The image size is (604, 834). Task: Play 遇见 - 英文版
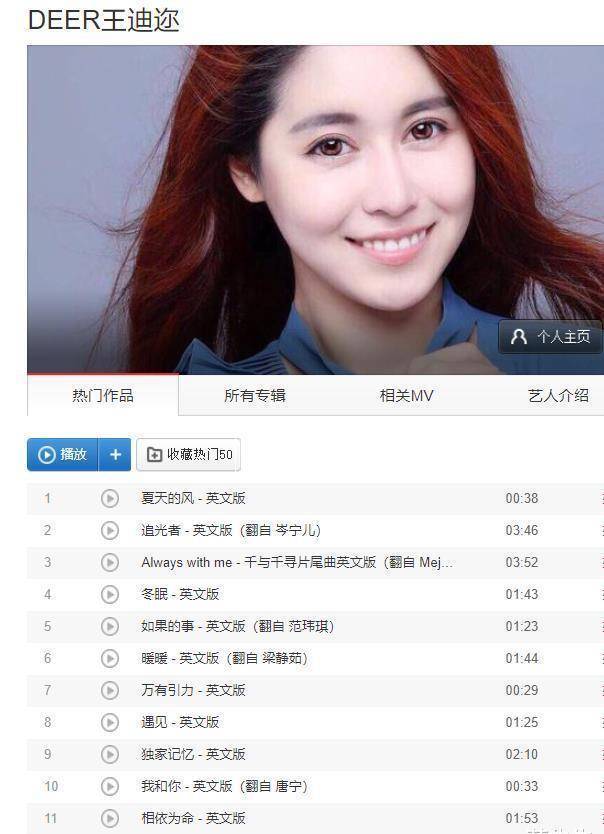click(x=110, y=722)
